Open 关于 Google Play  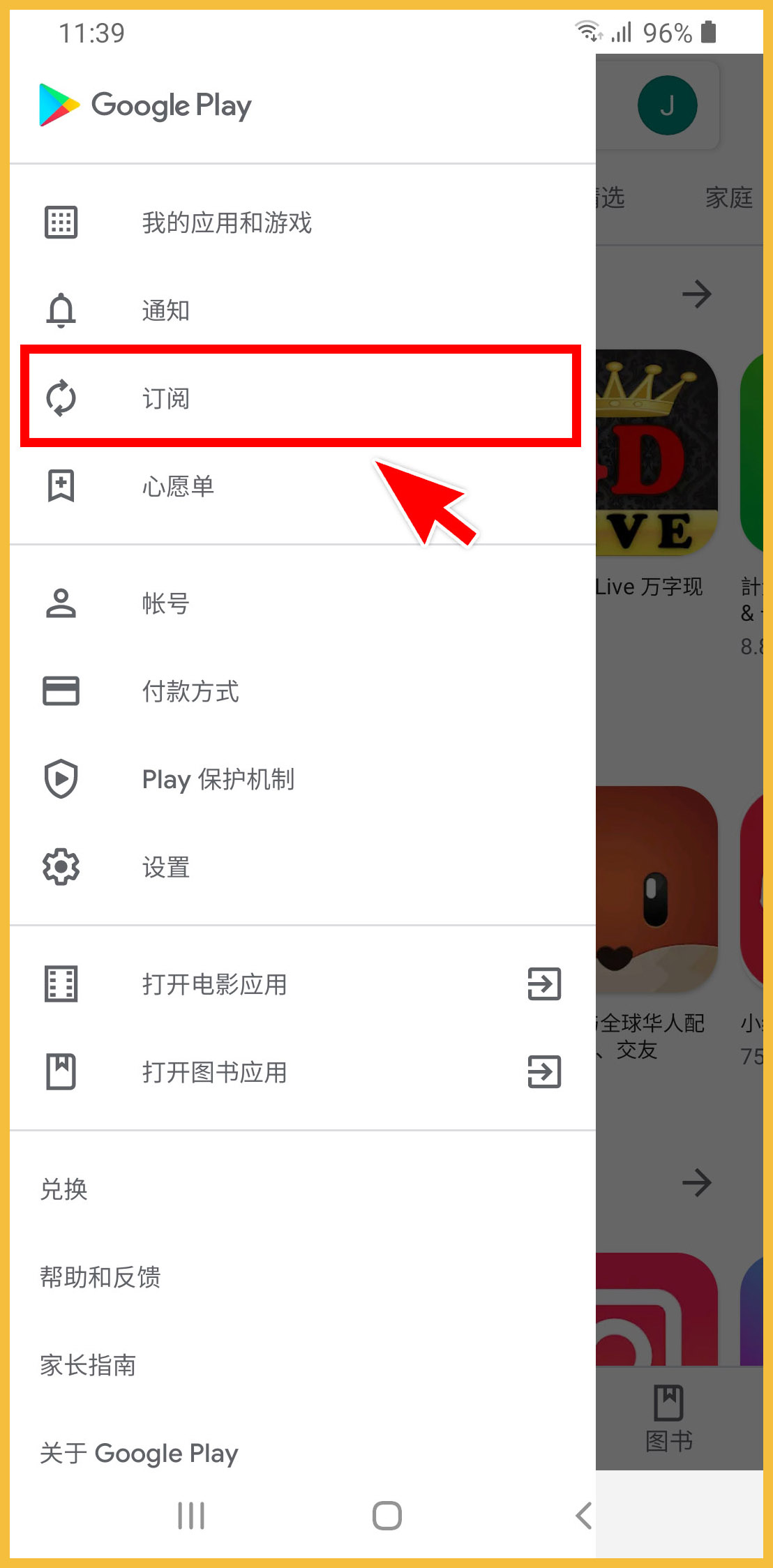(x=139, y=1453)
